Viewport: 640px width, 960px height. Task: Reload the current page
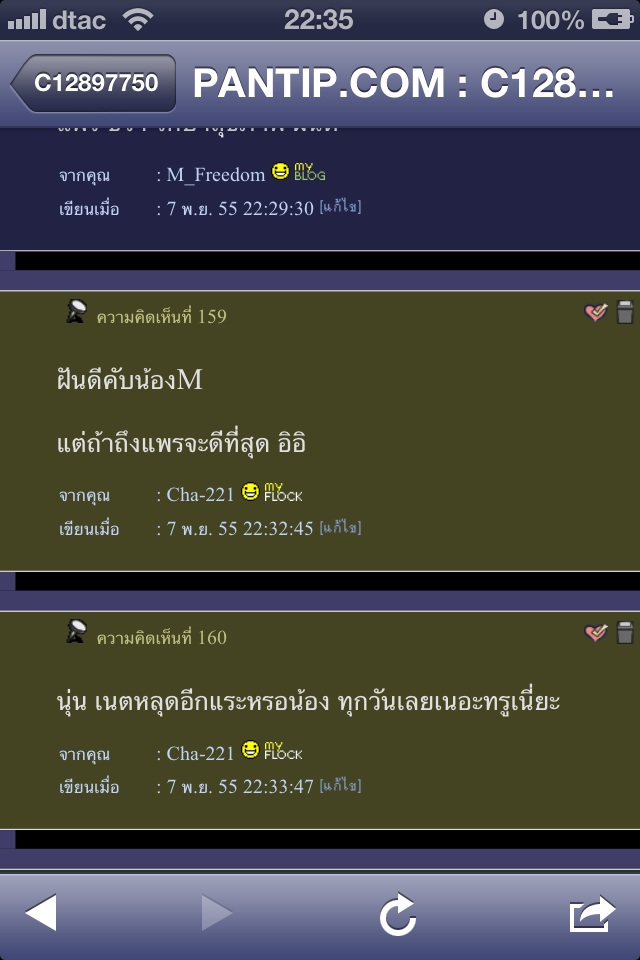click(397, 915)
